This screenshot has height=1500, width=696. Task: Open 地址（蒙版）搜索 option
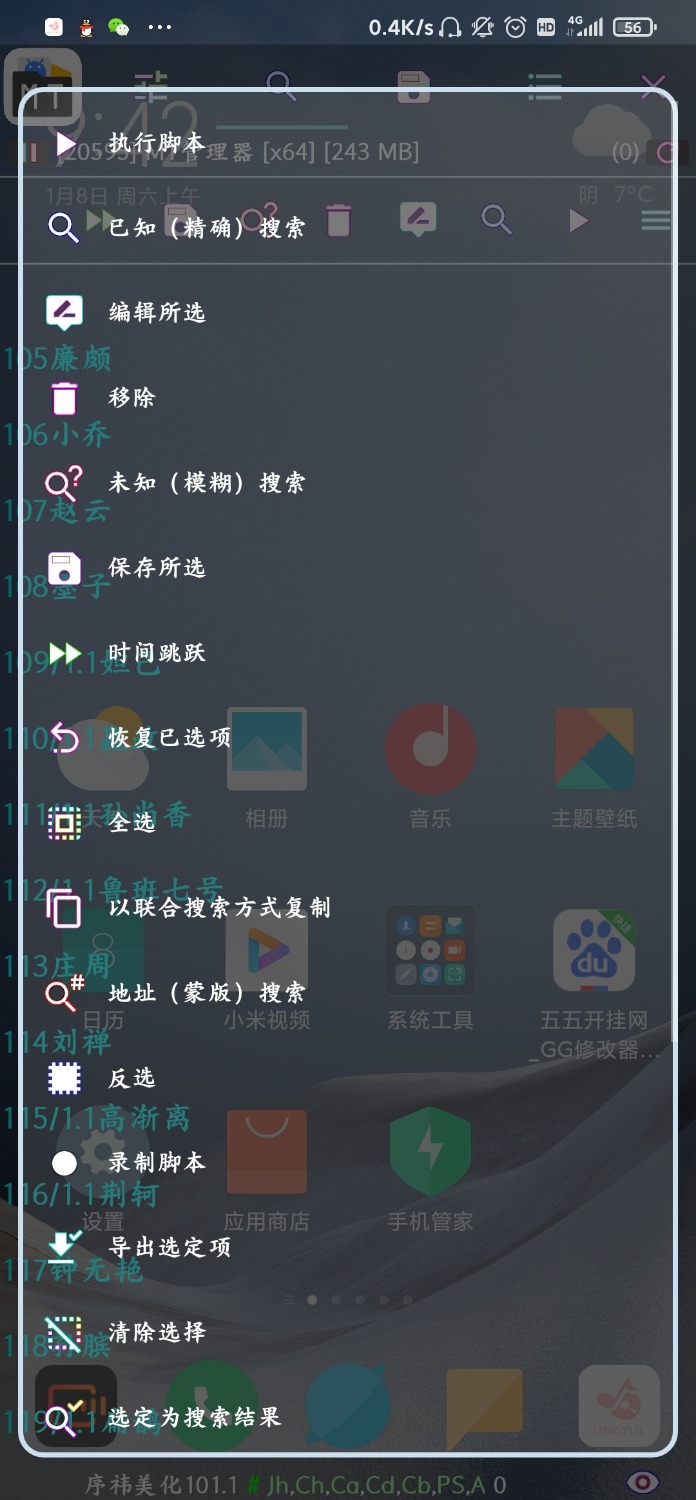tap(207, 993)
